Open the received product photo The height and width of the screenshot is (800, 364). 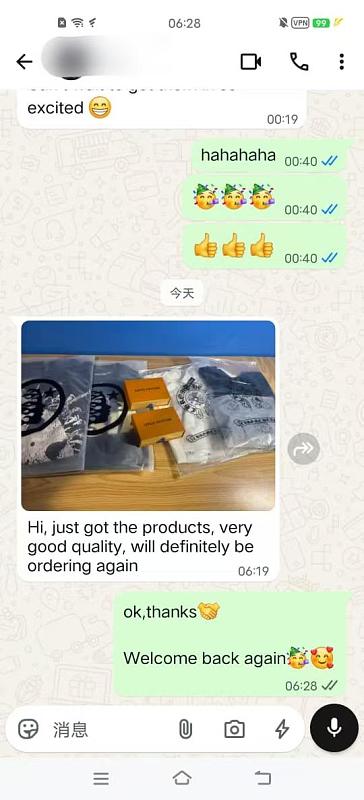(148, 415)
